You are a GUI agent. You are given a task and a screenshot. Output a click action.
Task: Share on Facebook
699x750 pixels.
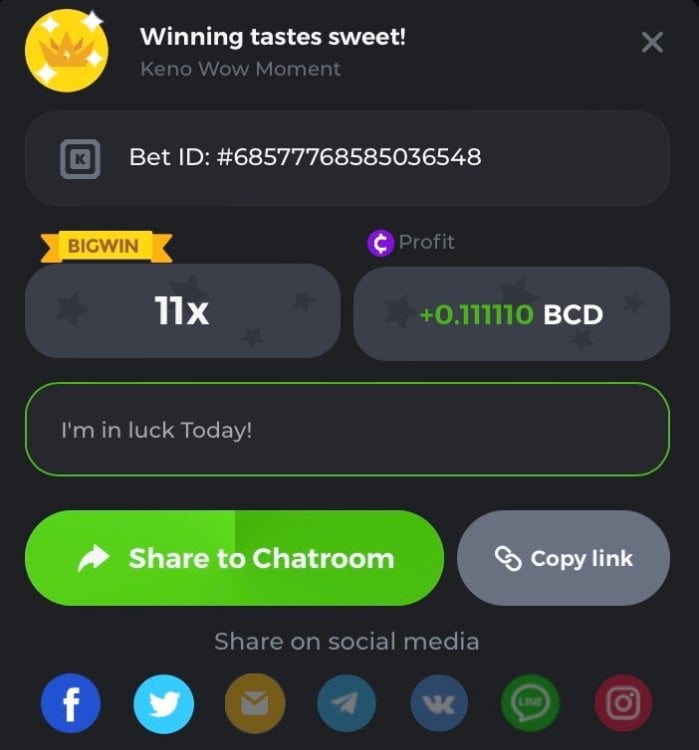coord(71,704)
